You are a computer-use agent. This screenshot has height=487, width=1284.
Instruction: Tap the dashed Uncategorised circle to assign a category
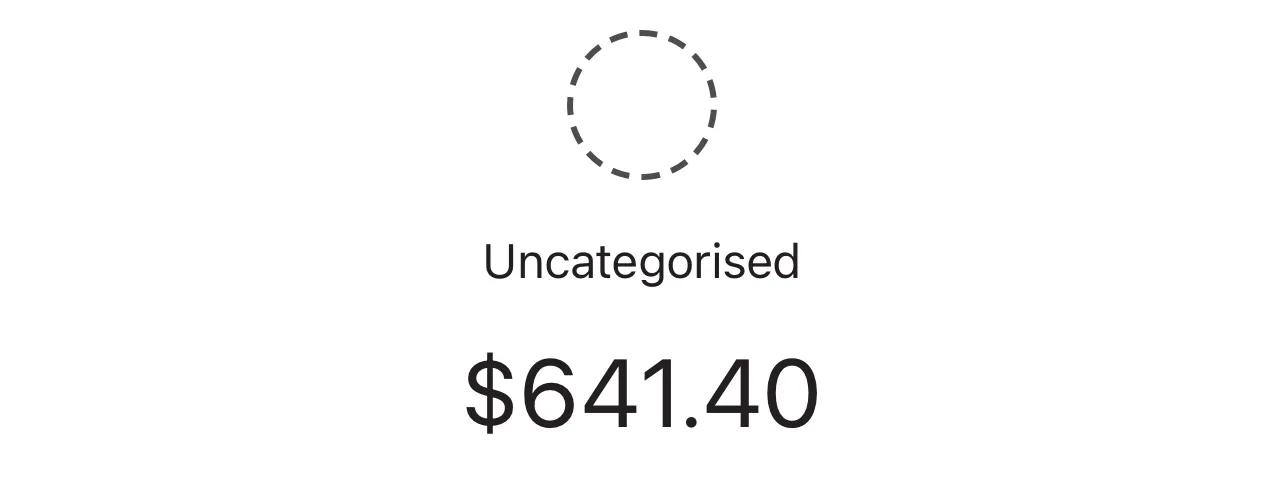(x=642, y=105)
